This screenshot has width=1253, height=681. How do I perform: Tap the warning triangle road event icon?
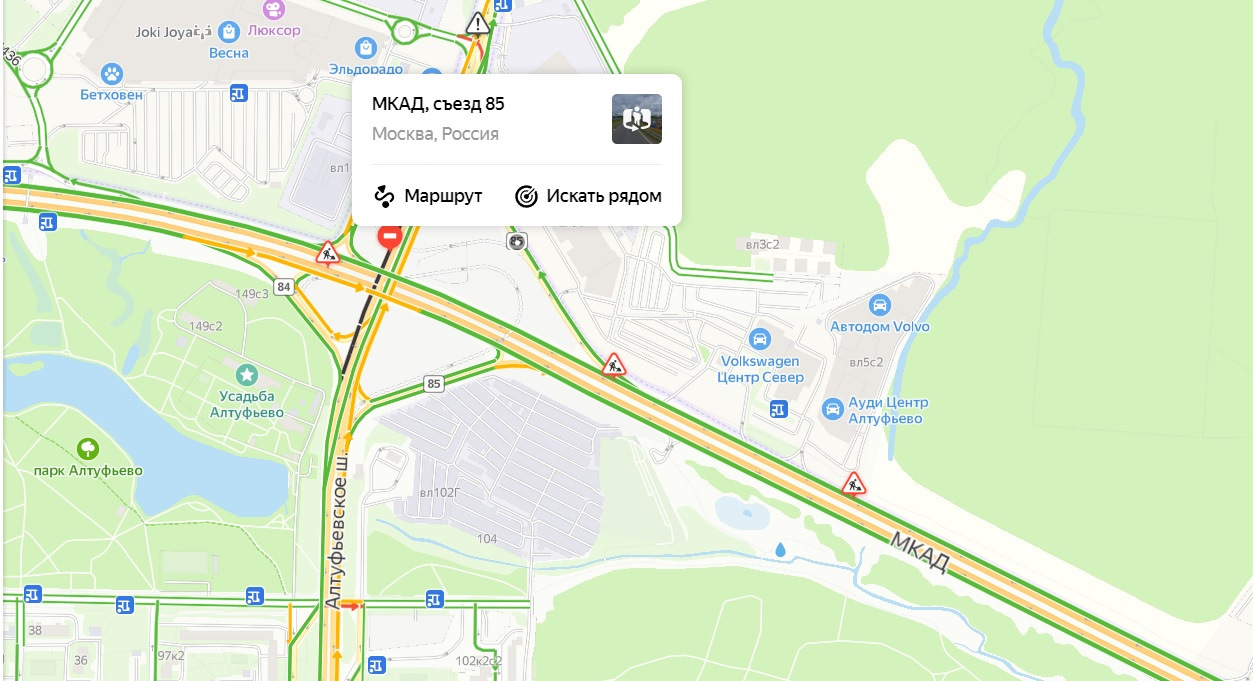(x=478, y=23)
